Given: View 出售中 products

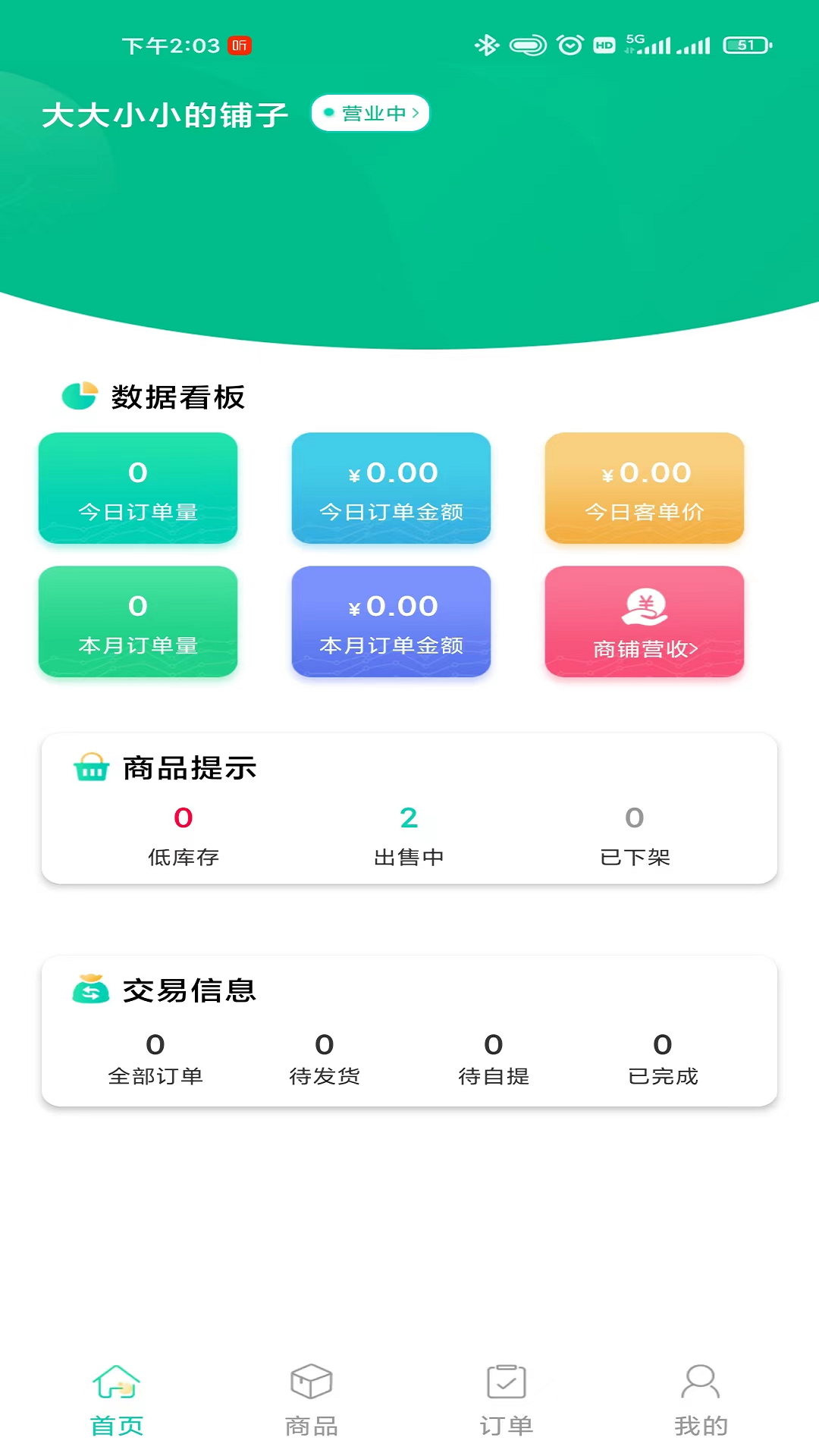Looking at the screenshot, I should (x=409, y=836).
